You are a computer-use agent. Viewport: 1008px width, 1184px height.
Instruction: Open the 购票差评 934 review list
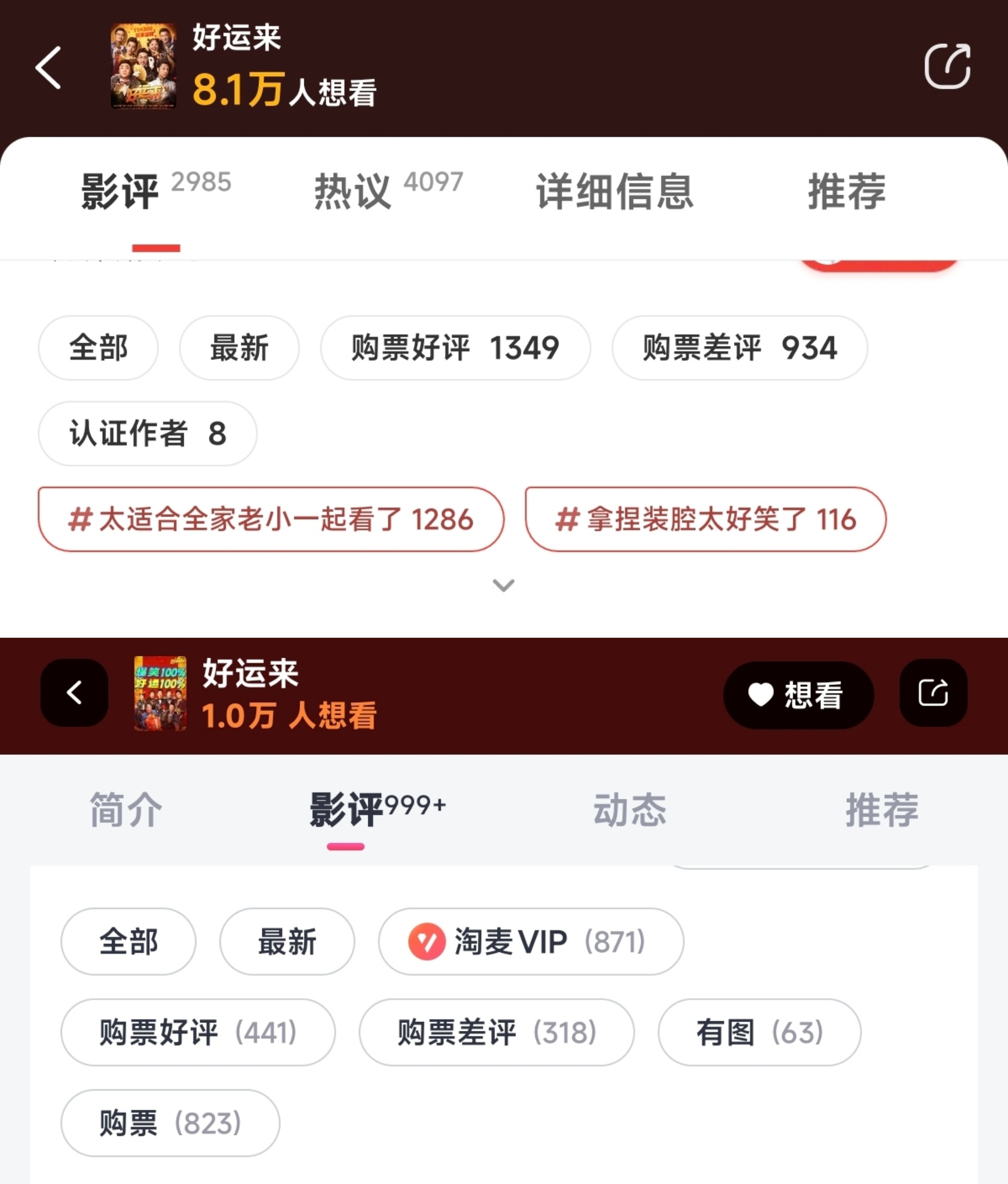[740, 349]
